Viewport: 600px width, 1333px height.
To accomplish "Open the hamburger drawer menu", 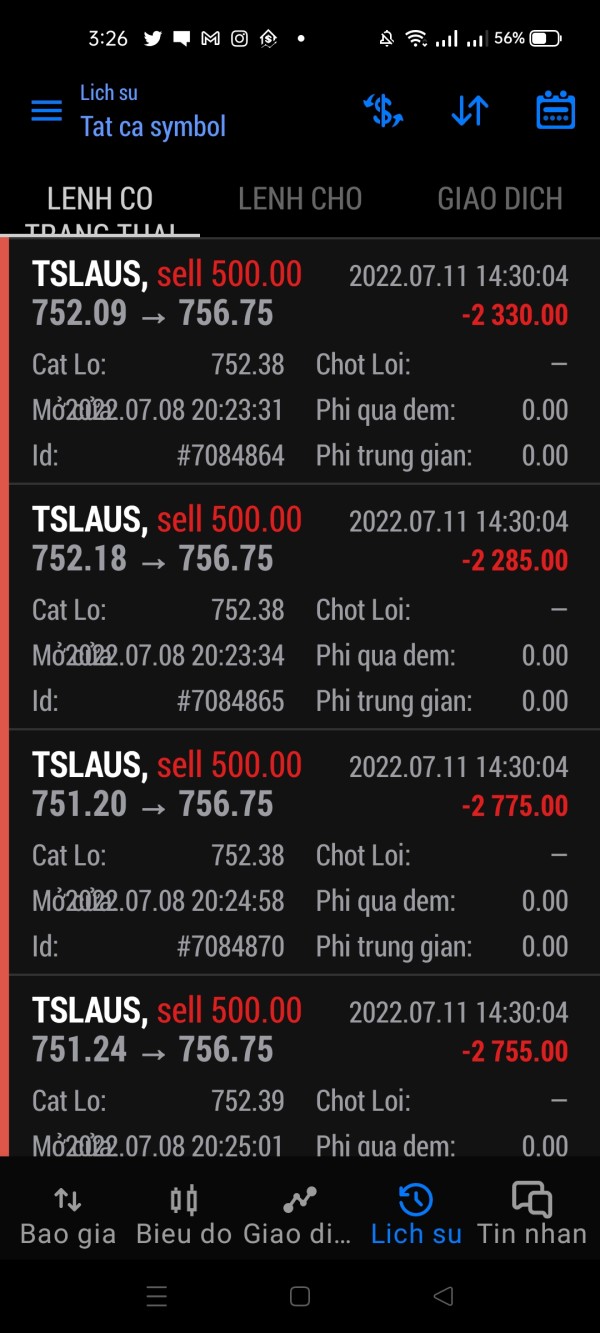I will click(46, 111).
